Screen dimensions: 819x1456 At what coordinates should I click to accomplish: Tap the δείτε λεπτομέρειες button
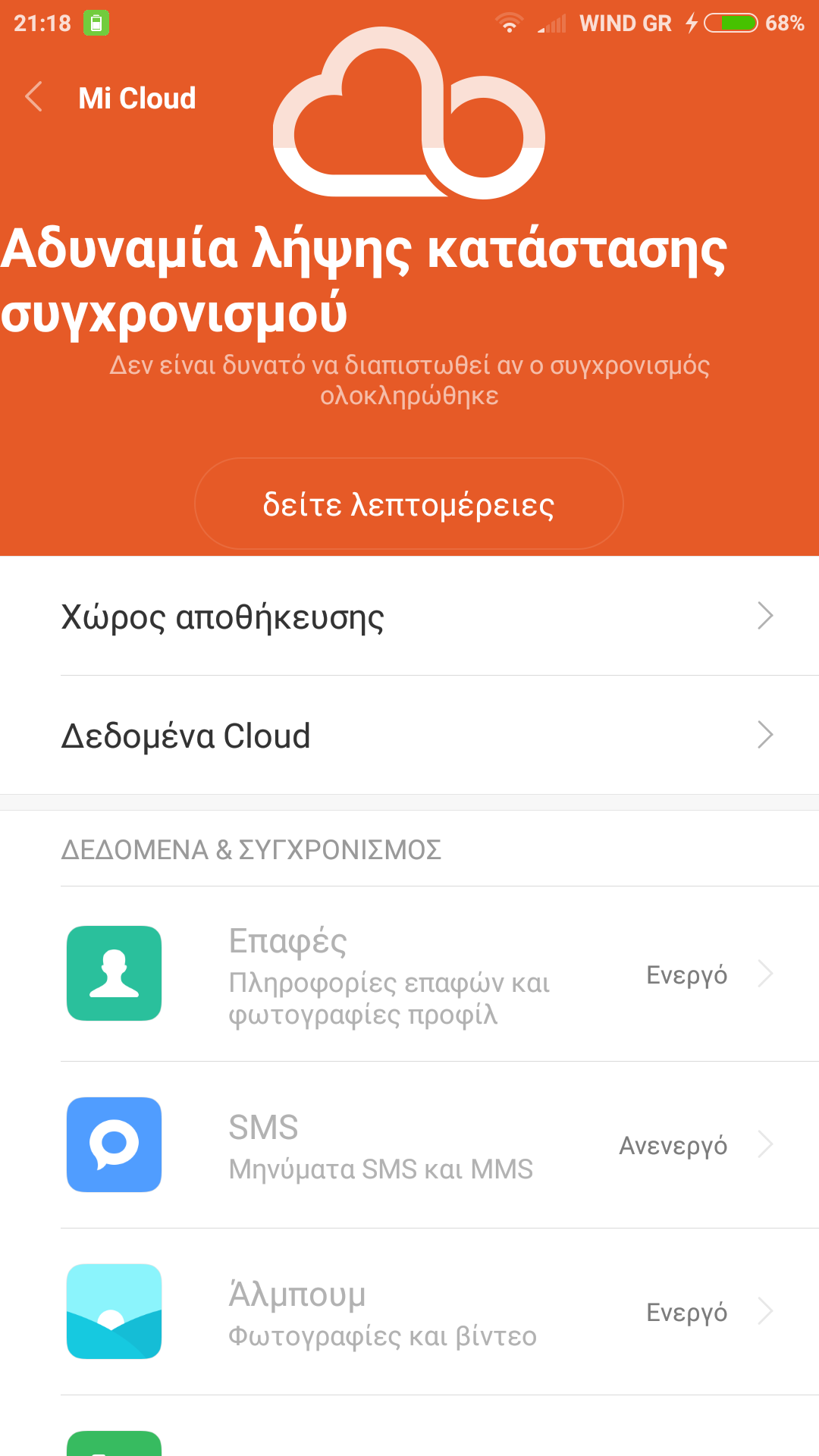[x=409, y=504]
